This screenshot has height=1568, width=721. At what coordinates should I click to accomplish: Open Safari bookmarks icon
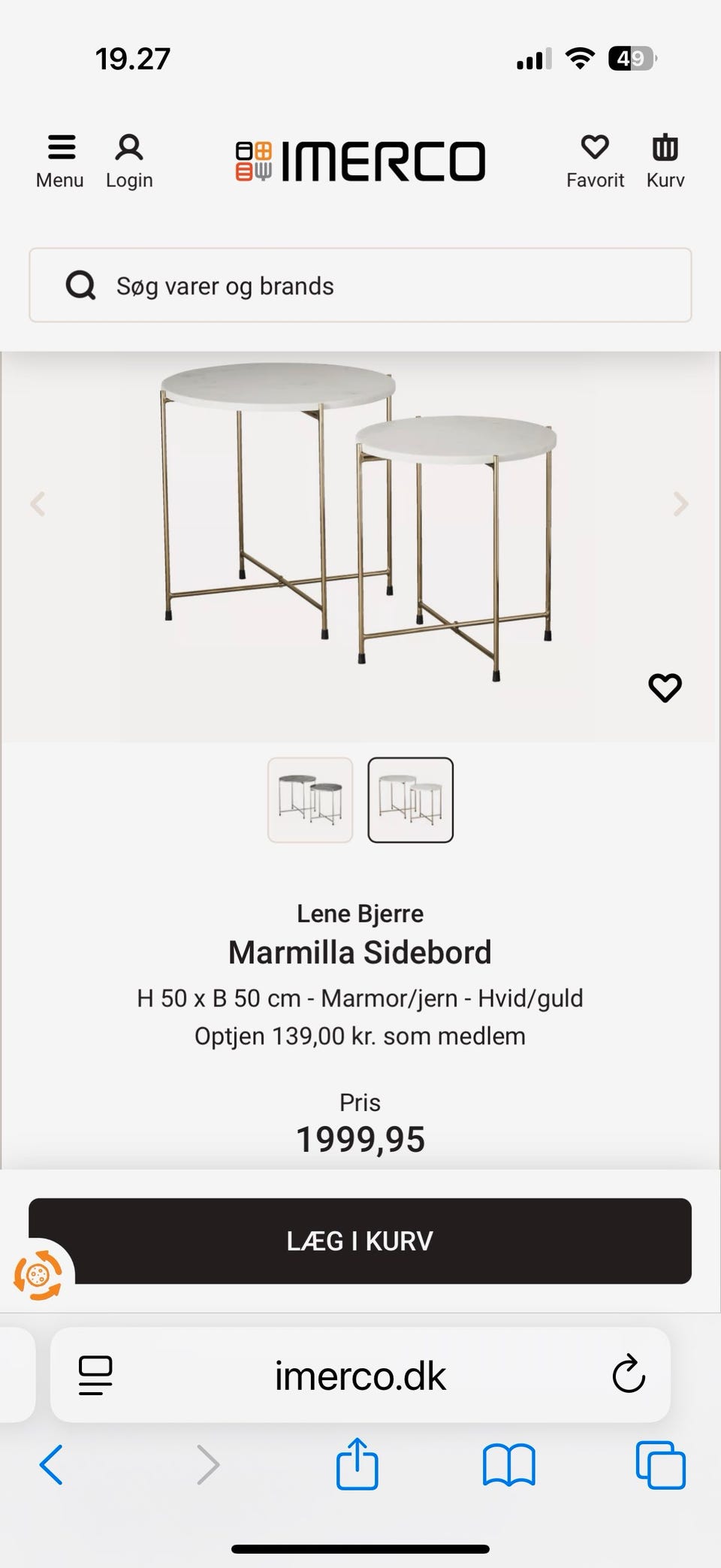(507, 1464)
